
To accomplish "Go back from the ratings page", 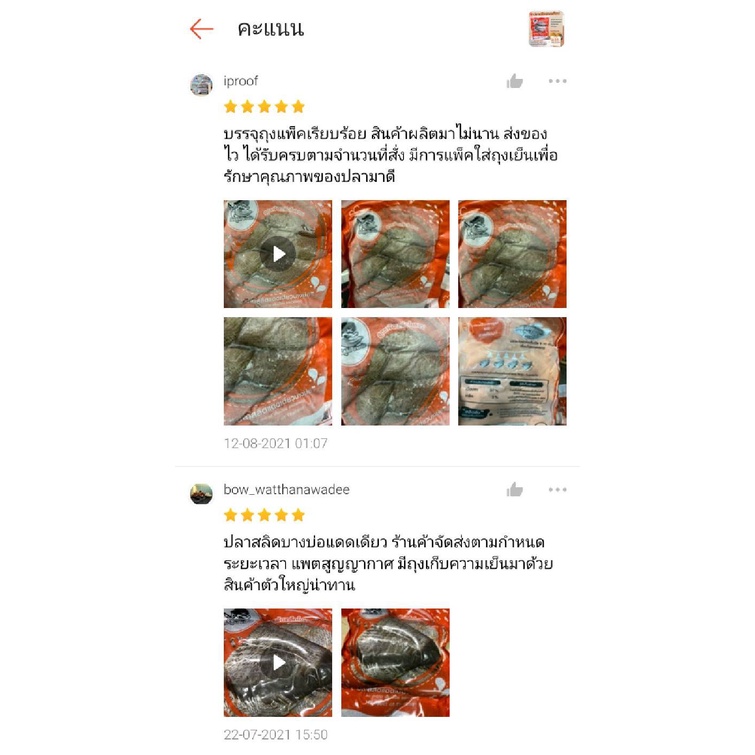I will tap(201, 29).
